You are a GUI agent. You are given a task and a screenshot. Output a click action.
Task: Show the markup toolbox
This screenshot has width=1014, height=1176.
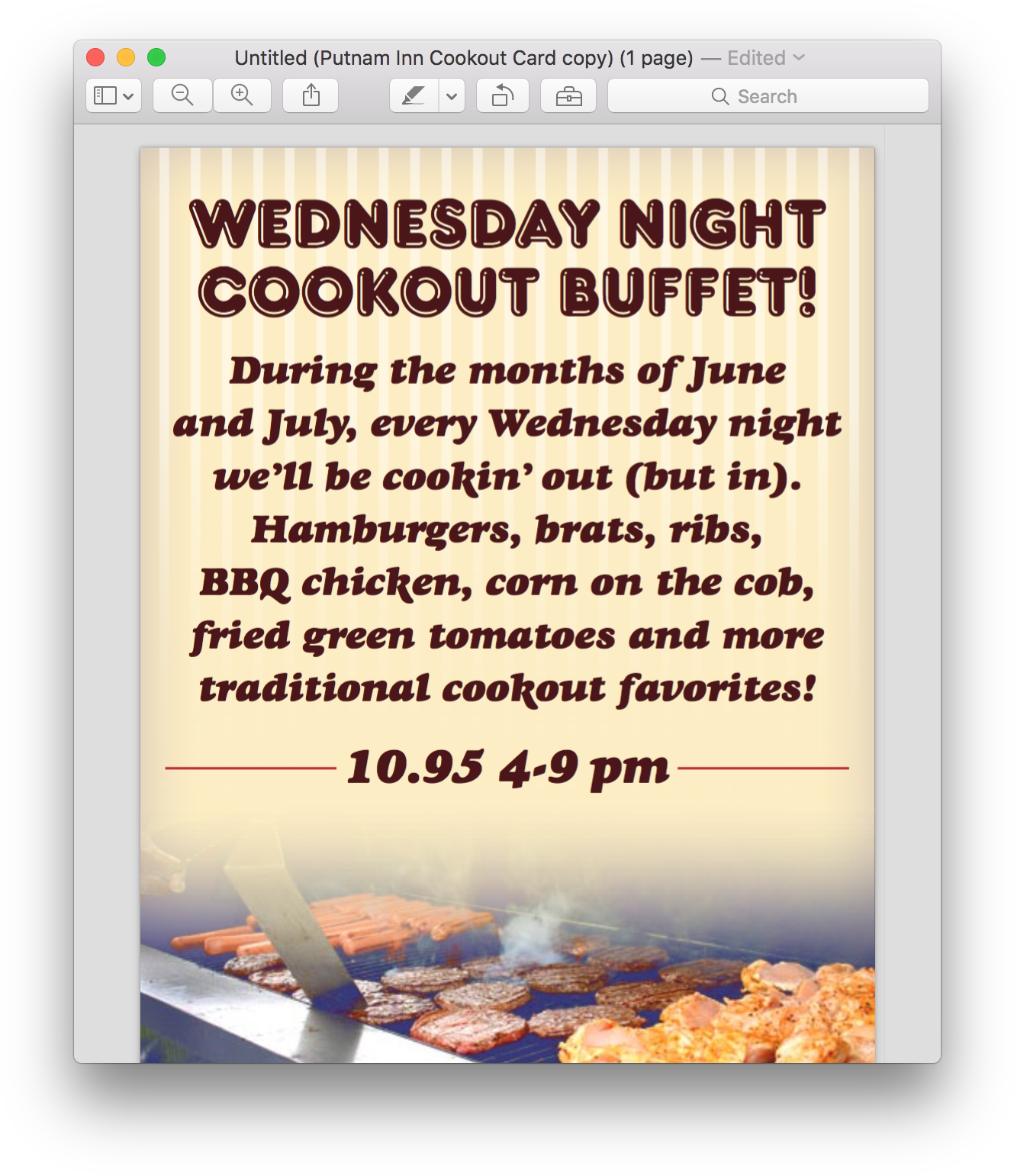568,96
